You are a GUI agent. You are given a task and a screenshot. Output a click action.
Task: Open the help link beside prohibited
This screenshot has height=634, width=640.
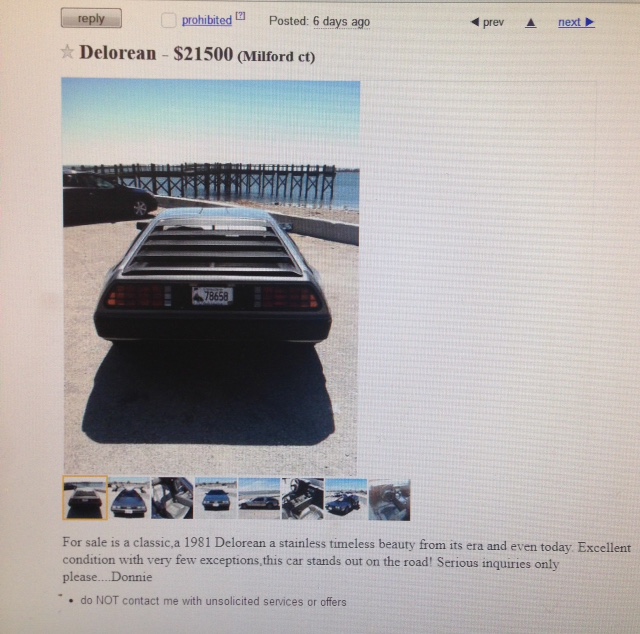pos(240,18)
